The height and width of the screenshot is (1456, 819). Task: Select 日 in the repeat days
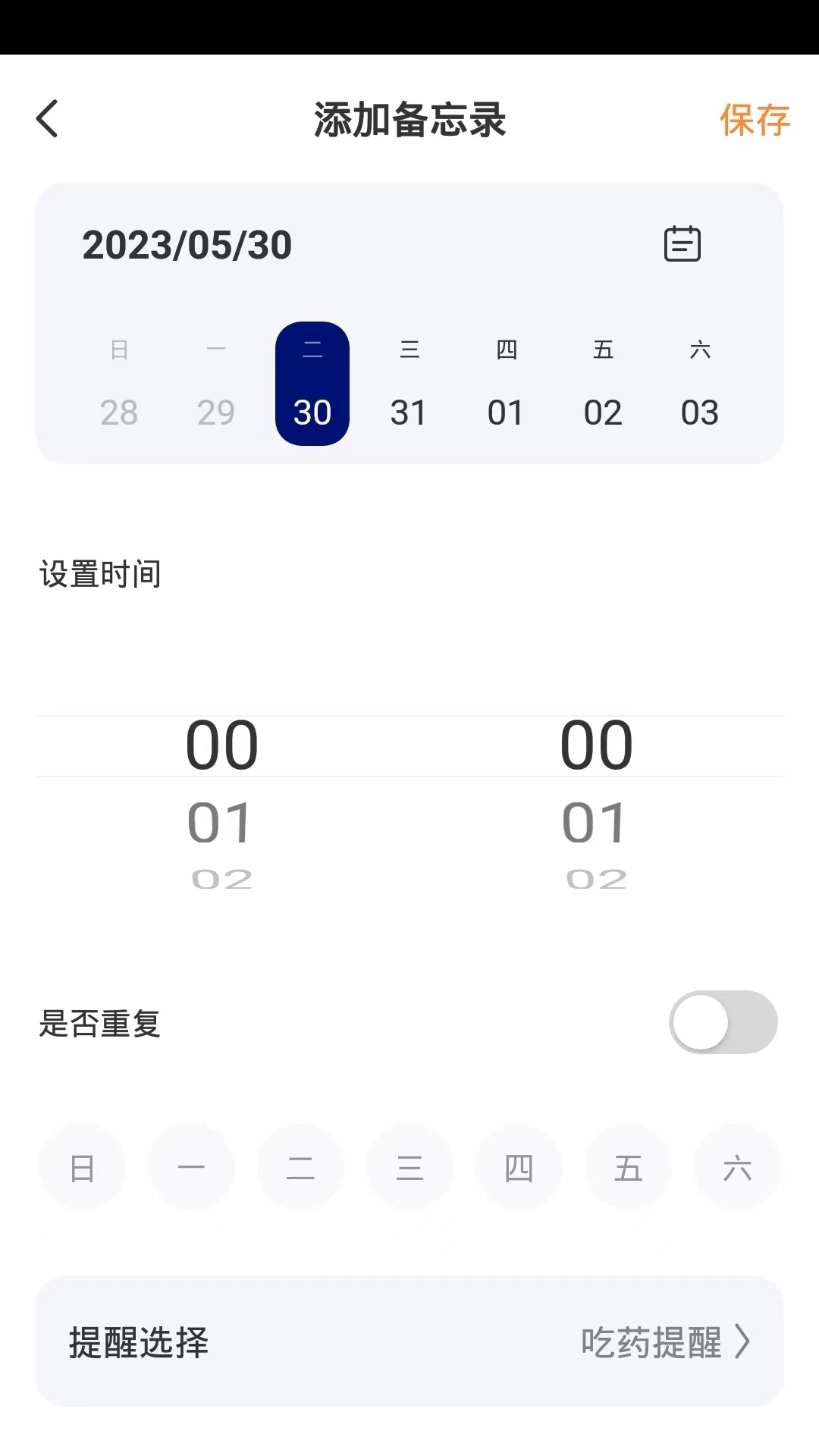tap(82, 1168)
